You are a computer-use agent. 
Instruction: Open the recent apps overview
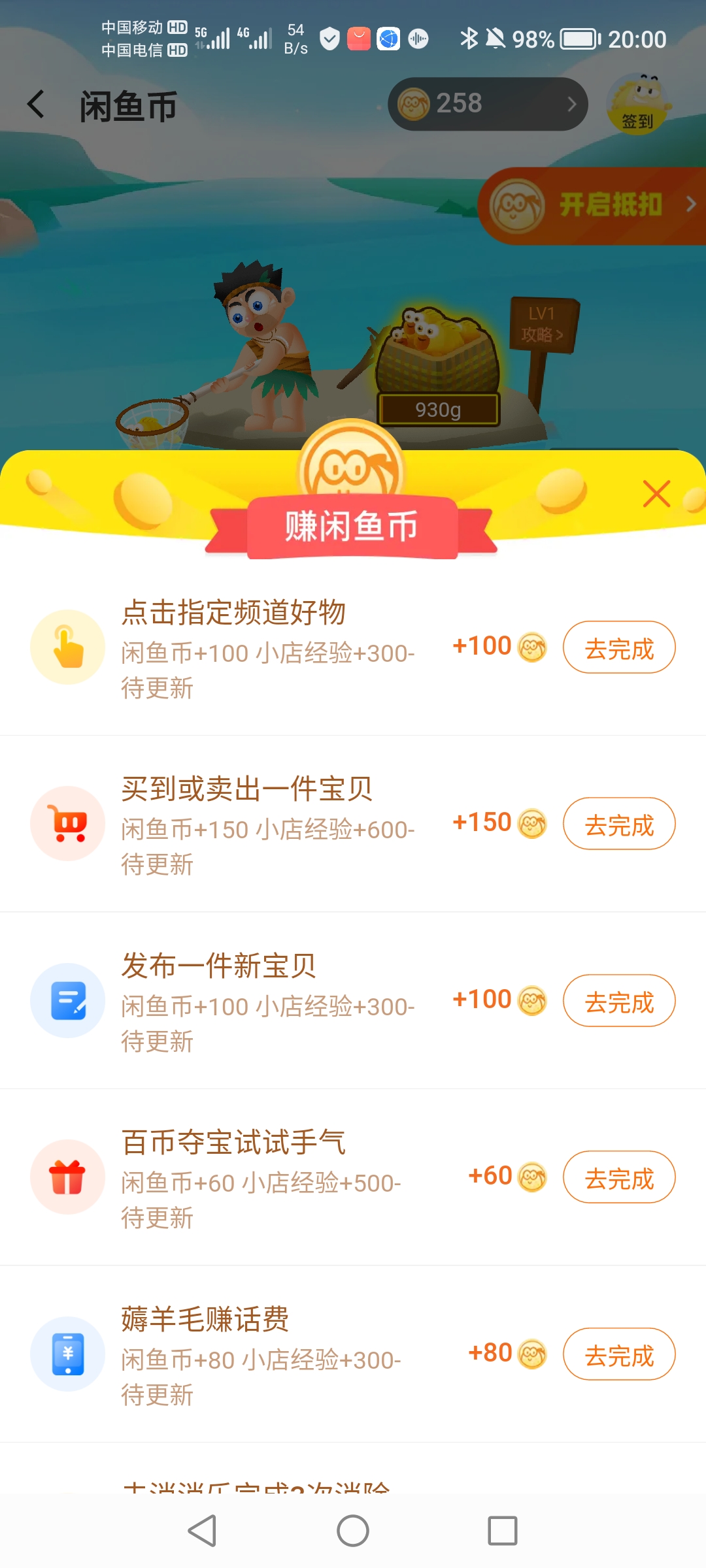502,1531
